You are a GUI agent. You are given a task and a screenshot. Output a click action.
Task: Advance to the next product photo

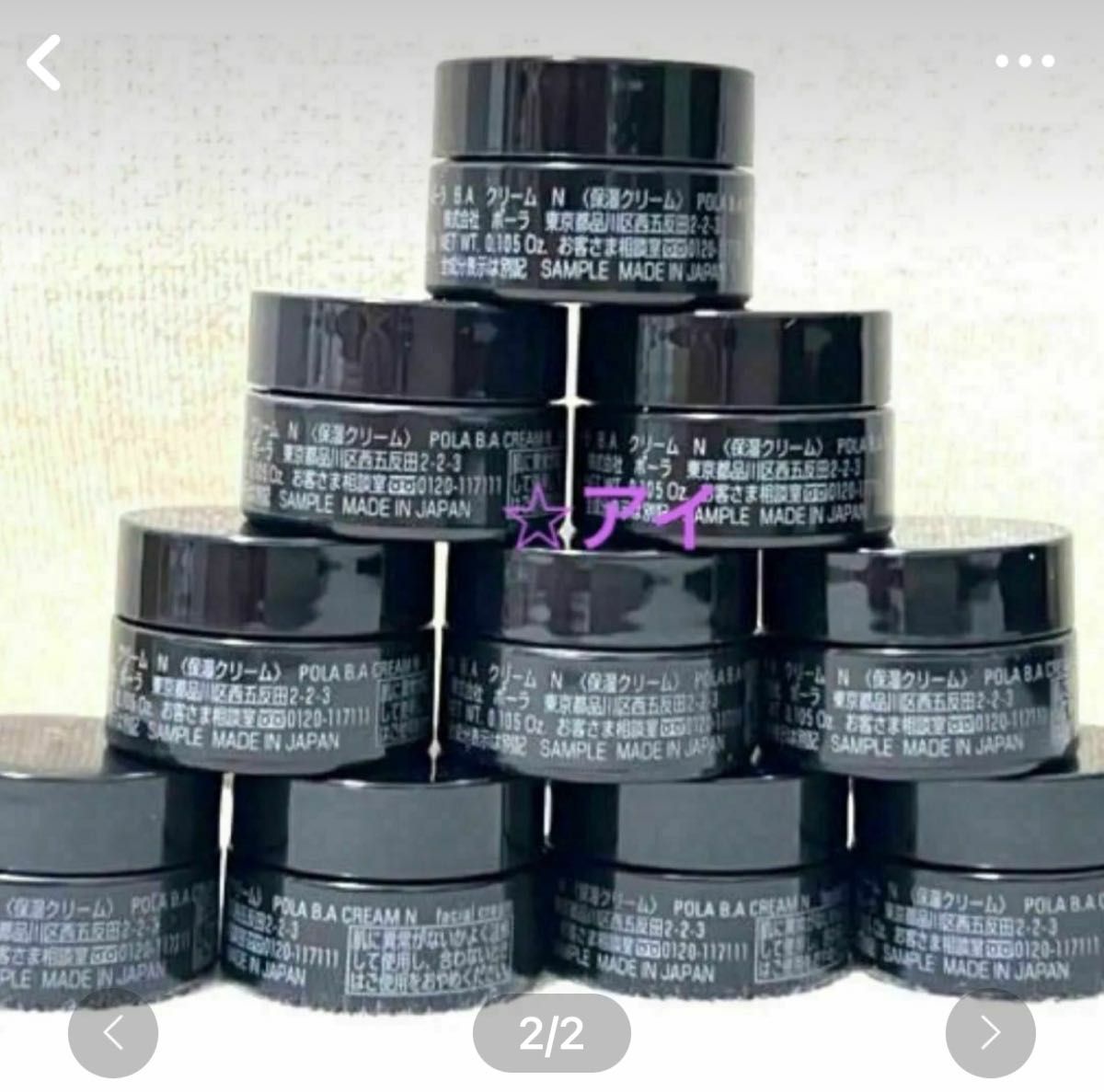coord(991,1033)
